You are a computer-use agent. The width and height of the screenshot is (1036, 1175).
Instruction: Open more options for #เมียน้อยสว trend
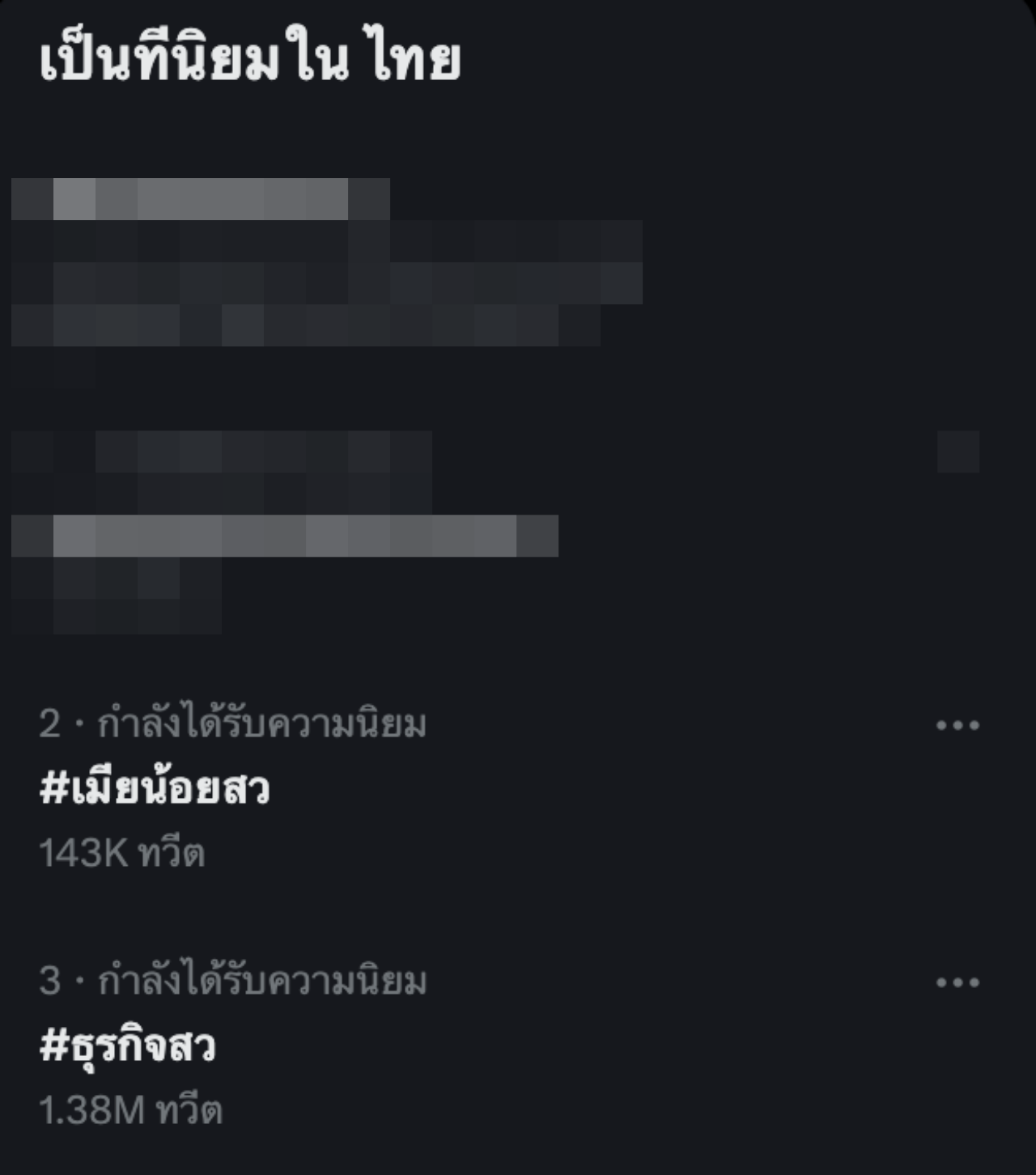(x=957, y=725)
